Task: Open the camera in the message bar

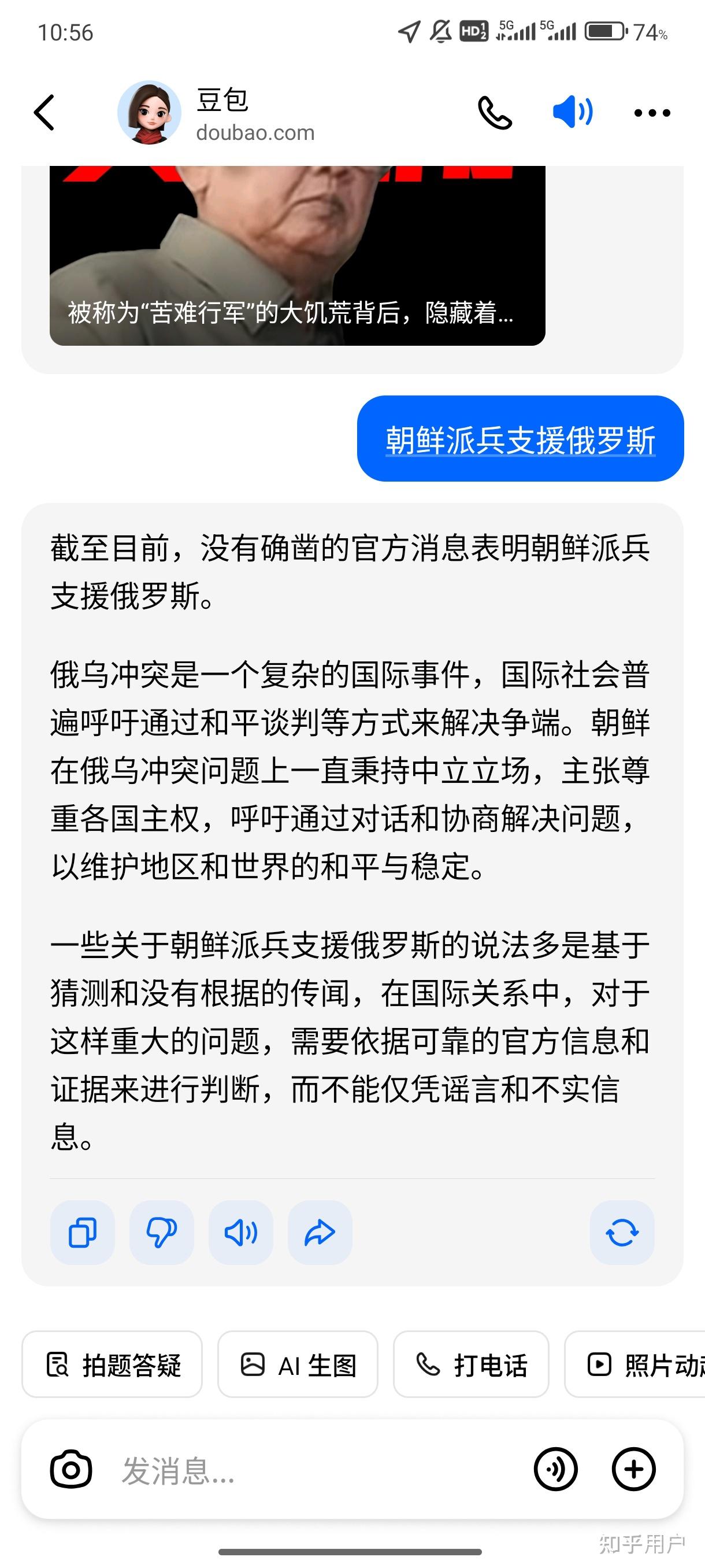Action: (x=71, y=1469)
